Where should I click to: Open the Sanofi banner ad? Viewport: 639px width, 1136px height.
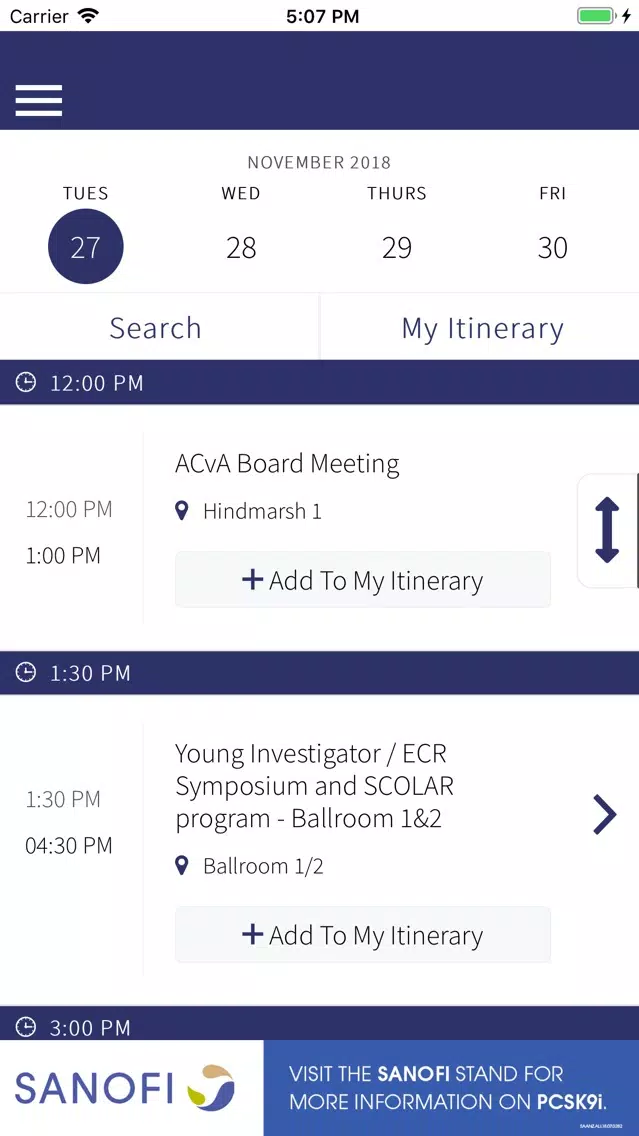[x=320, y=1088]
